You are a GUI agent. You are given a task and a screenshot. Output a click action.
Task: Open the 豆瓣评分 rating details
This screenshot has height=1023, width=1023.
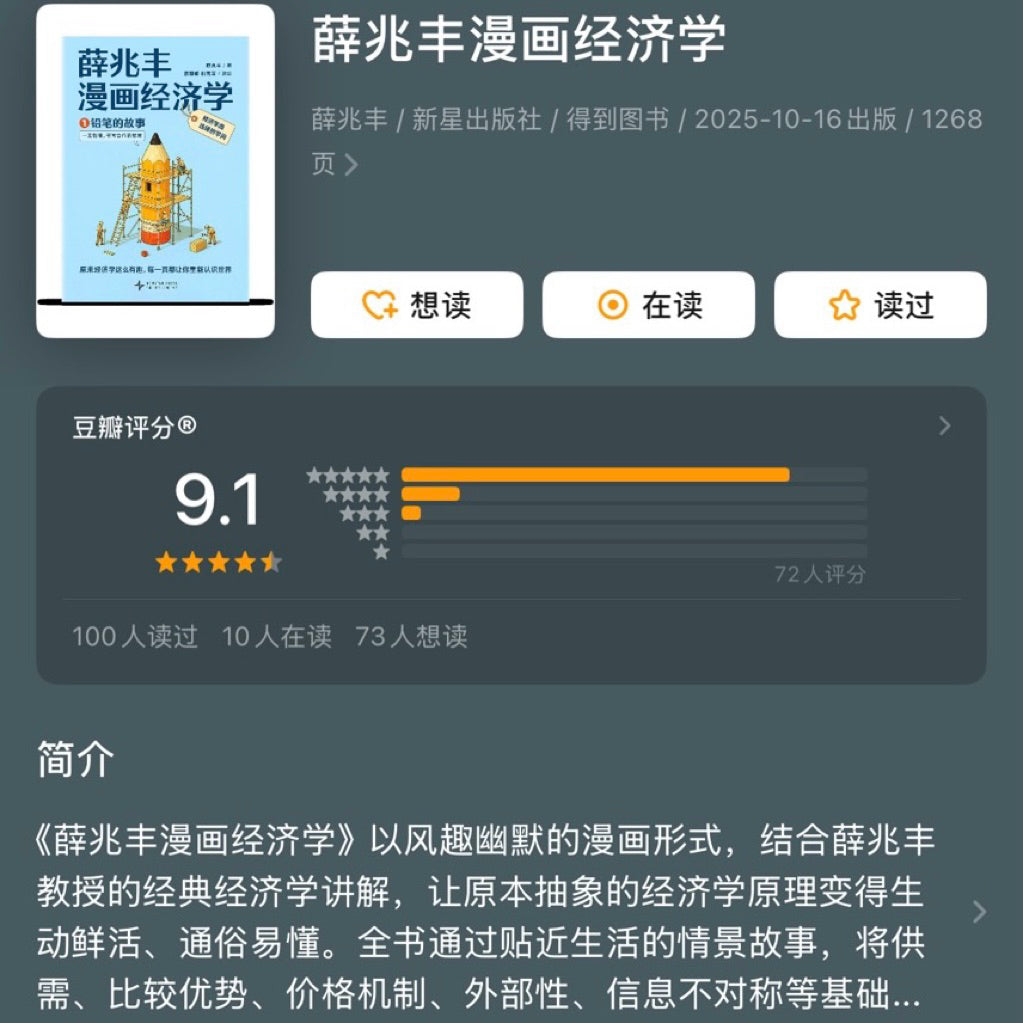[944, 427]
